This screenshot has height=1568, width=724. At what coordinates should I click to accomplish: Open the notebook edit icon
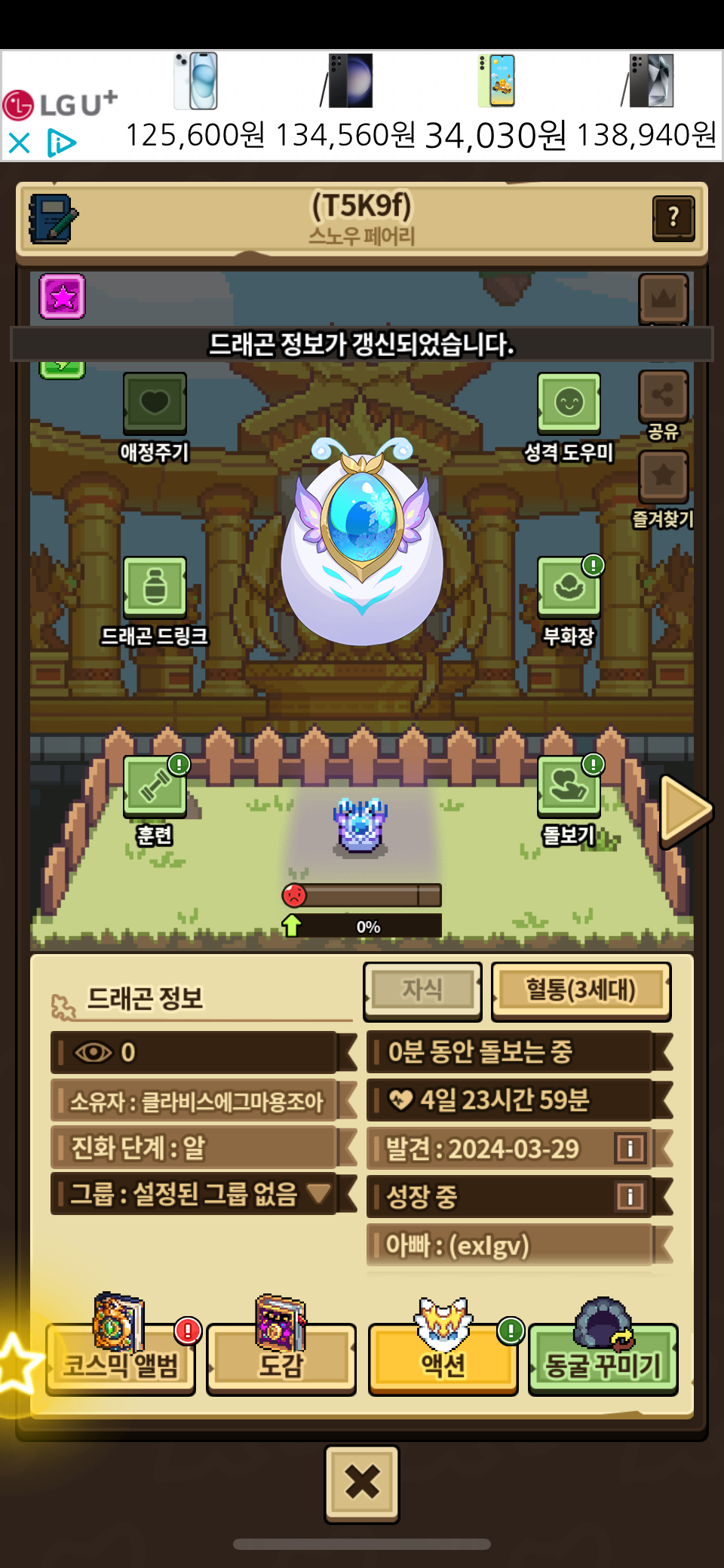tap(53, 219)
